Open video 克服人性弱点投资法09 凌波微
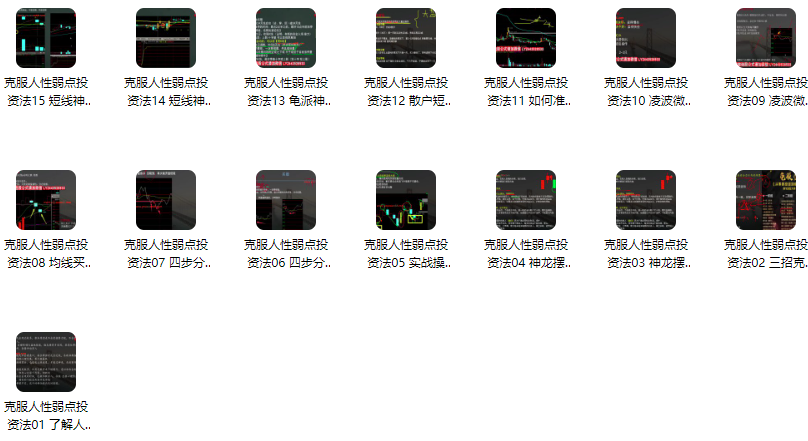Viewport: 808px width, 441px height. coord(766,38)
